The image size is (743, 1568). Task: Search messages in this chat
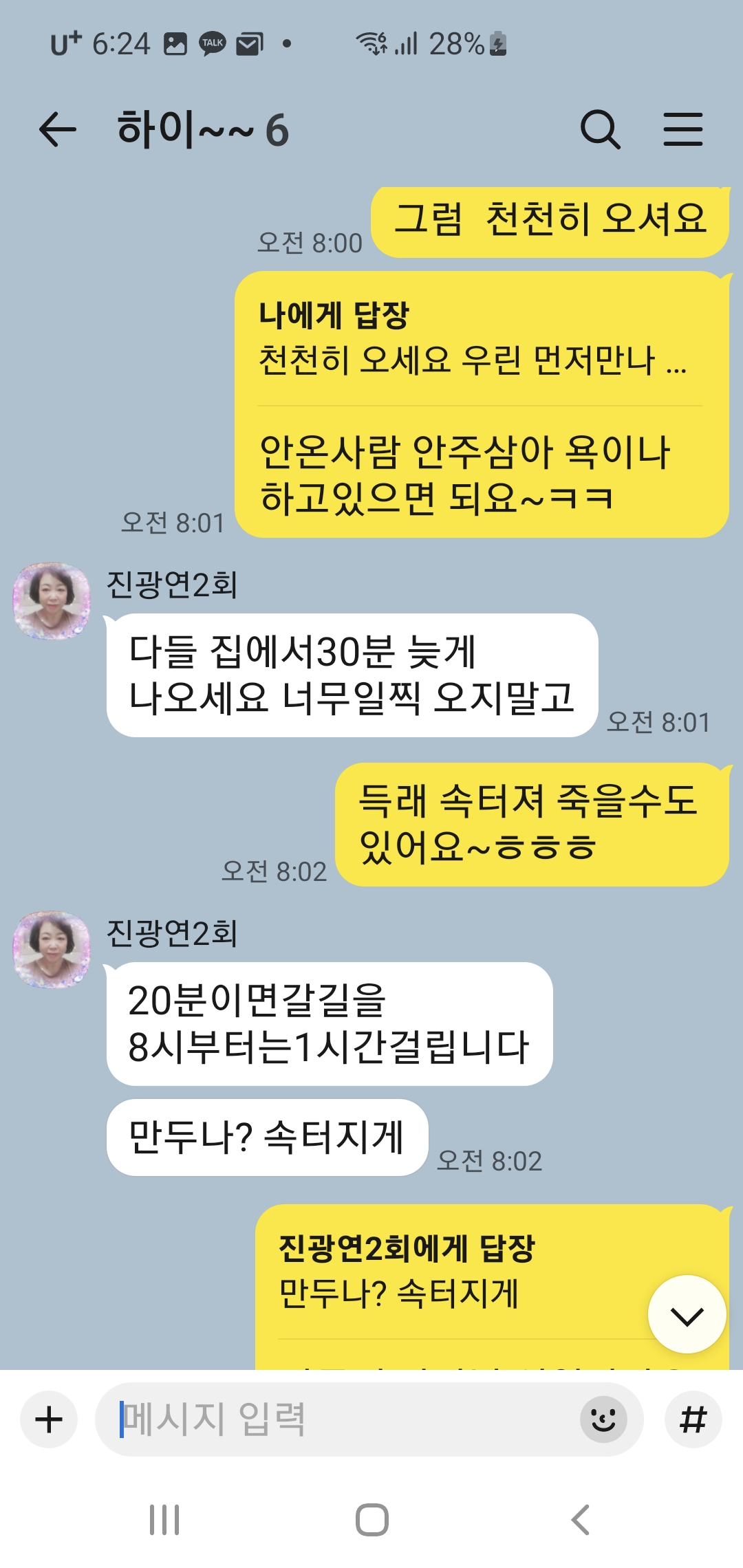[x=601, y=130]
